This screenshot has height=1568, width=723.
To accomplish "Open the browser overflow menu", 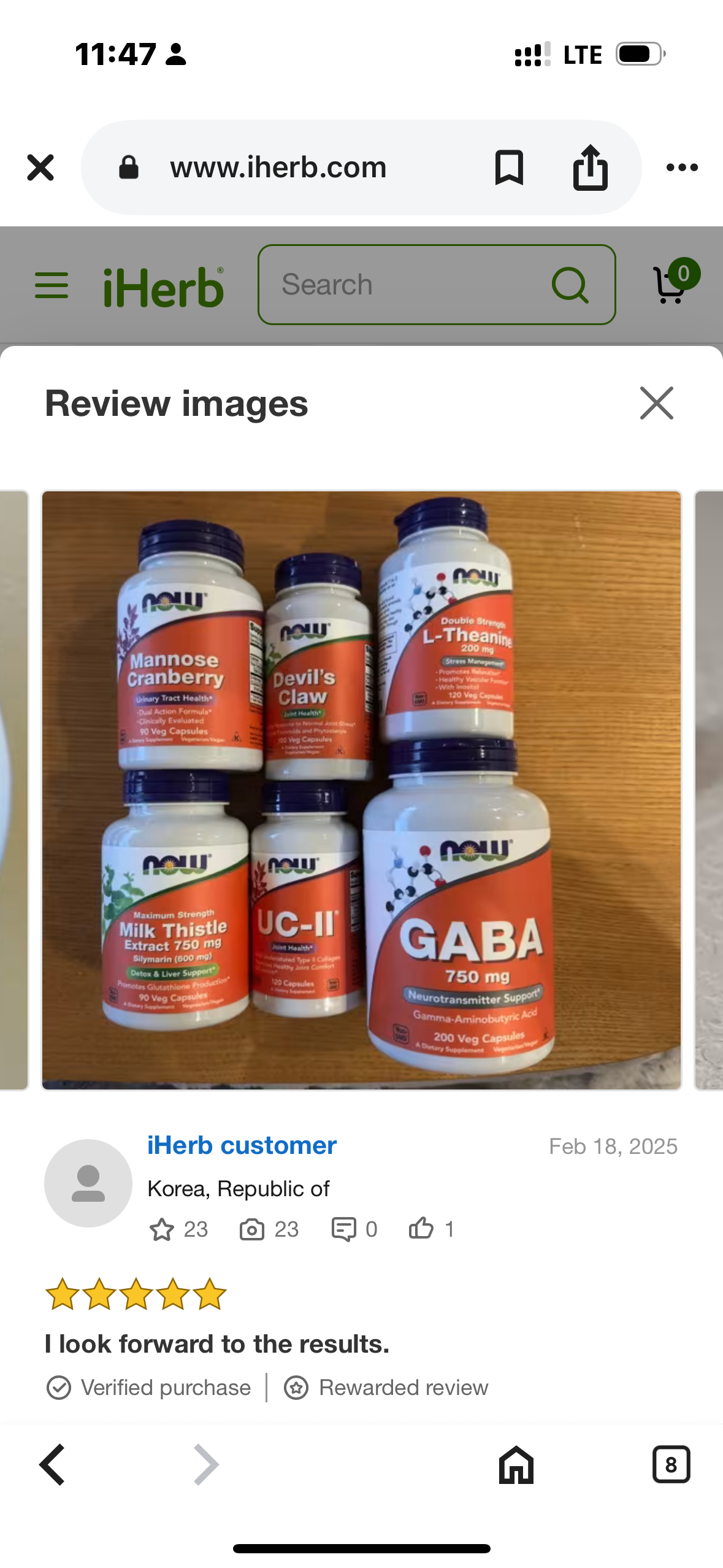I will 682,167.
